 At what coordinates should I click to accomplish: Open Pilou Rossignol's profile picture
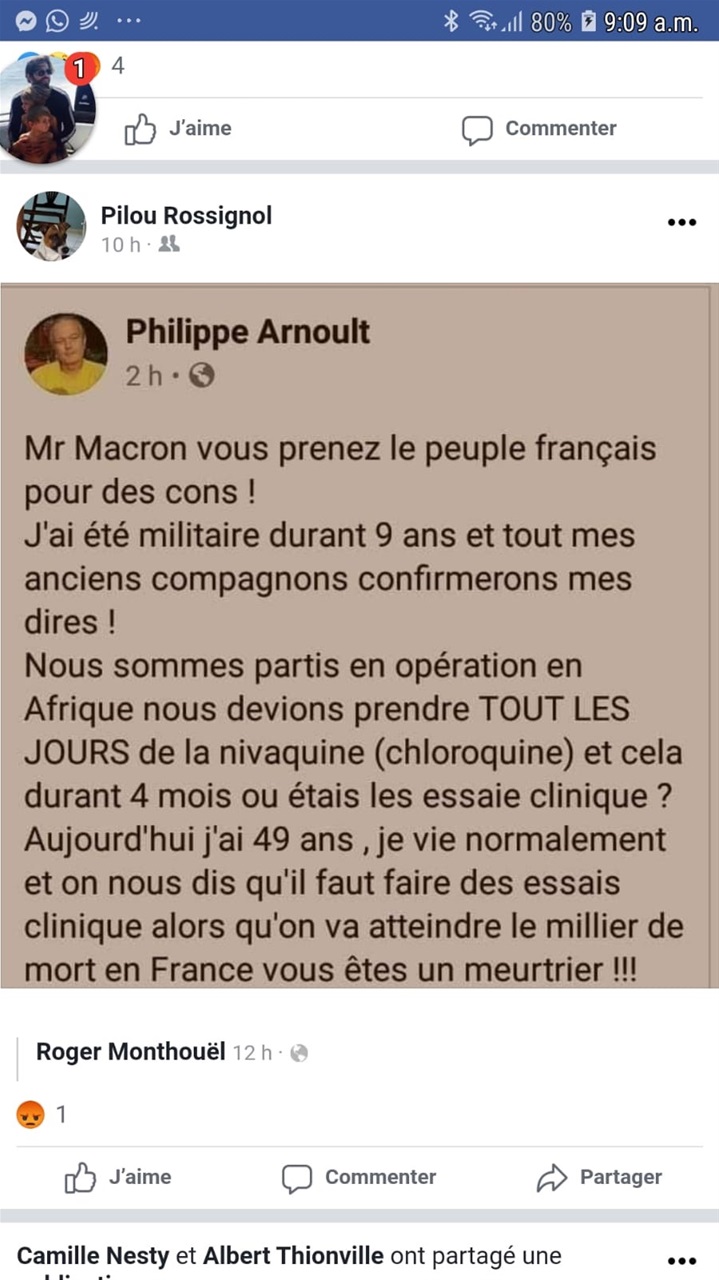pos(51,226)
